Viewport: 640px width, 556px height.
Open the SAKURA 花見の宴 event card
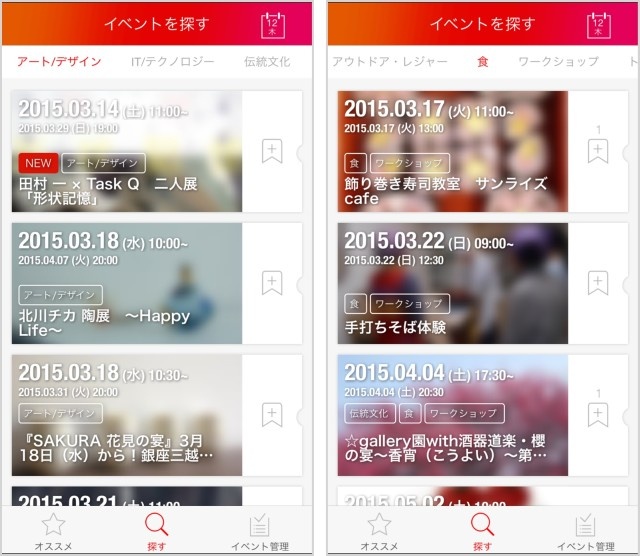point(127,414)
